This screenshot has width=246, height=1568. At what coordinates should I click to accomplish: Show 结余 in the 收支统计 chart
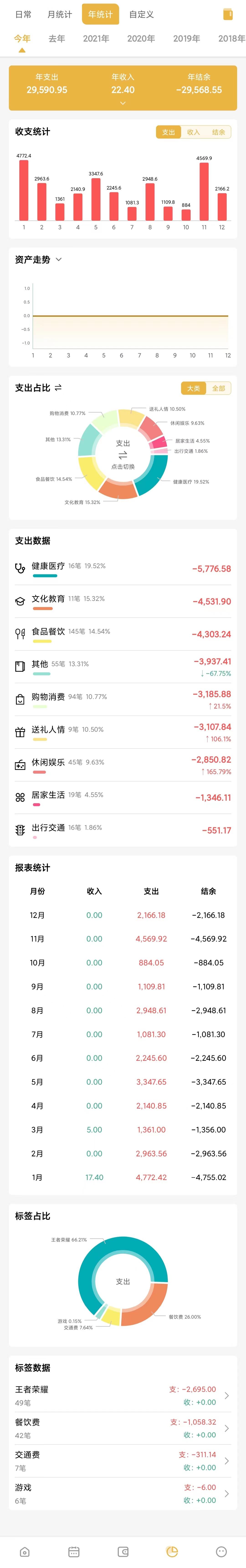[x=219, y=132]
